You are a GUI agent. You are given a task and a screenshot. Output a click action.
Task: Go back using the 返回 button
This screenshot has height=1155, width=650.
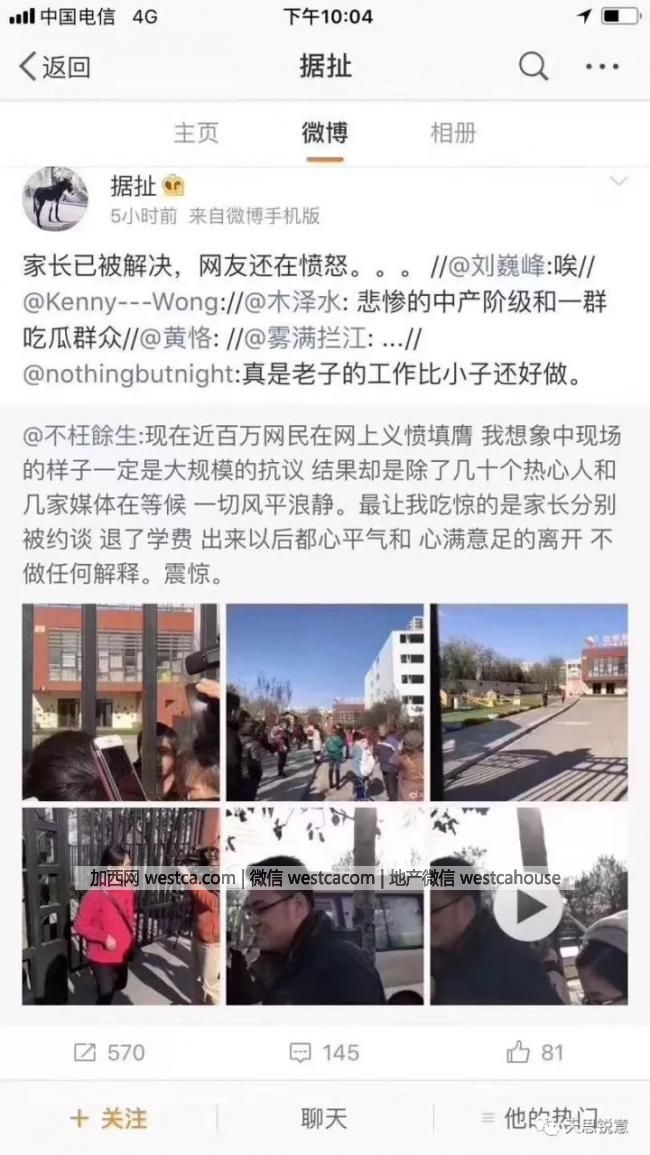pyautogui.click(x=55, y=67)
